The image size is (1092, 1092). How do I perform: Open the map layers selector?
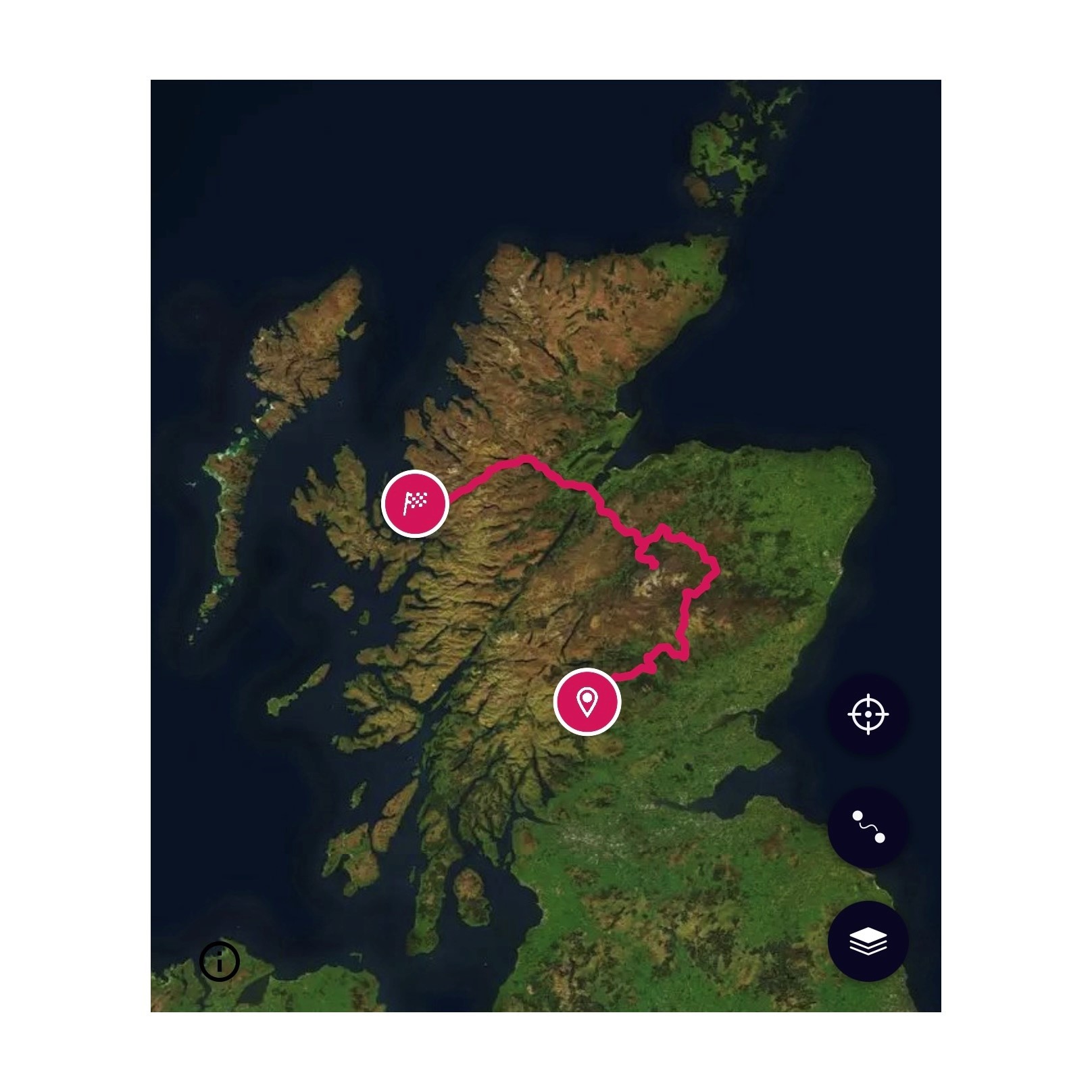pyautogui.click(x=868, y=941)
